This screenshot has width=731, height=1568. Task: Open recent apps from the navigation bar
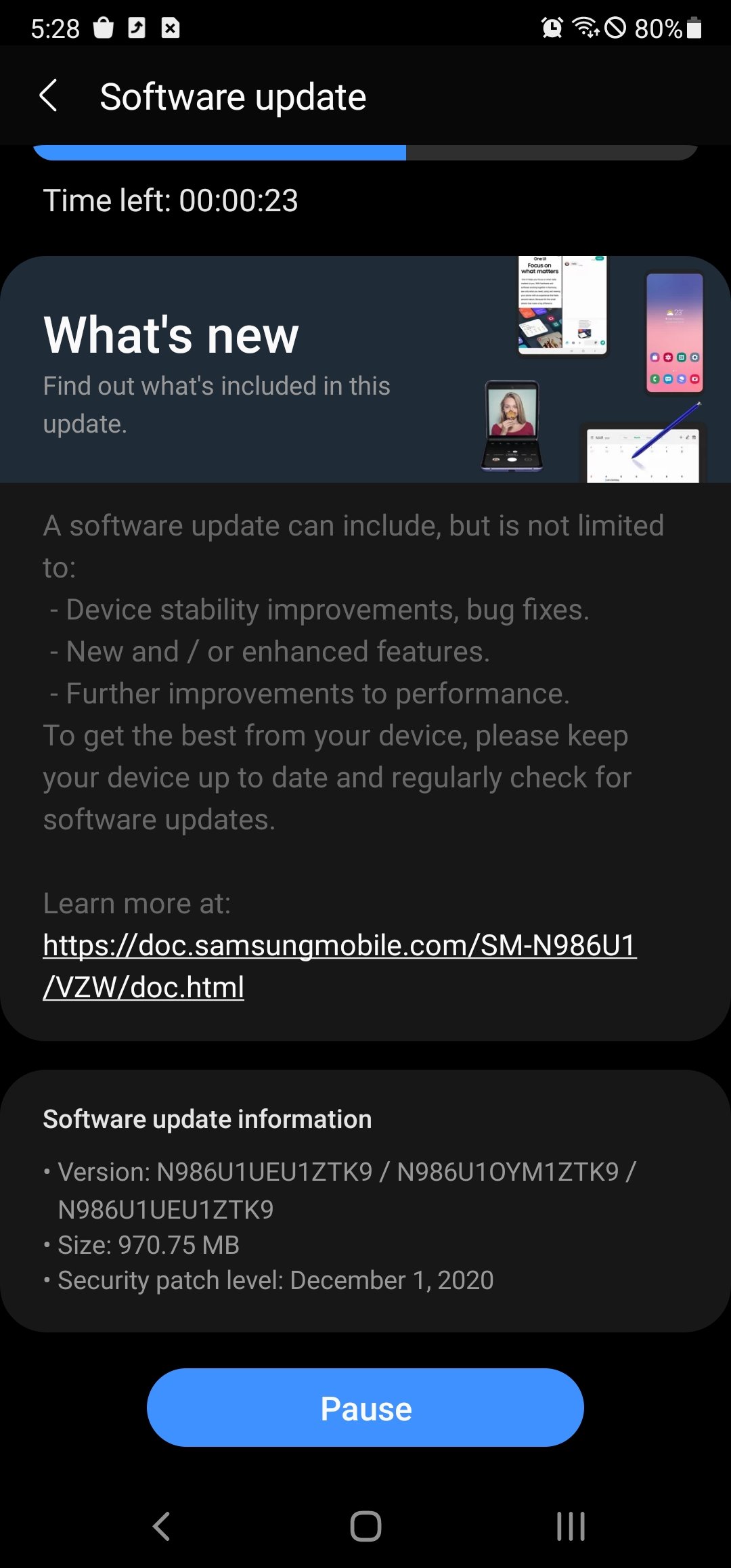(x=571, y=1526)
